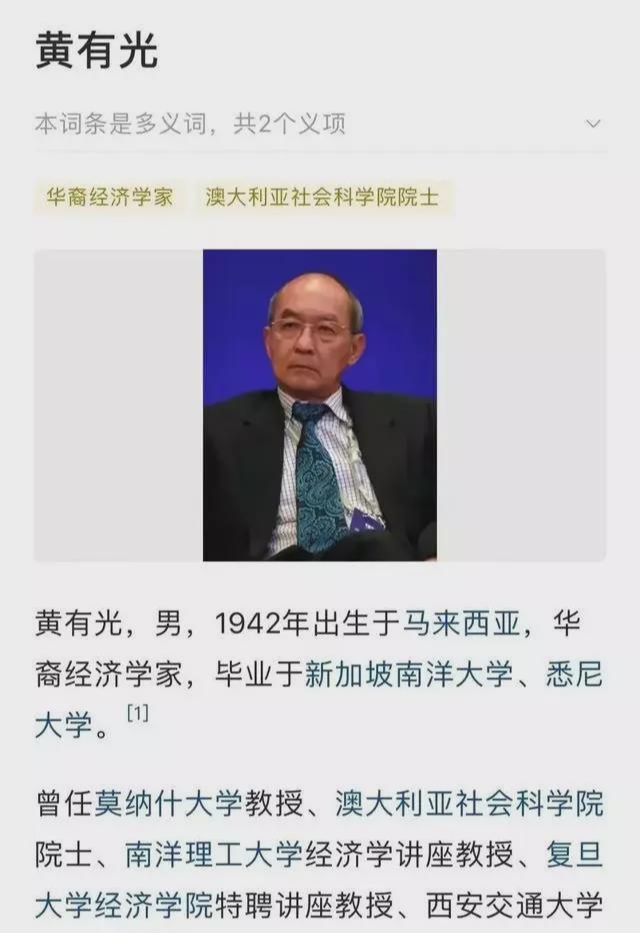Tap the 华裔经济学家 tag
Viewport: 640px width, 933px height.
(x=109, y=196)
